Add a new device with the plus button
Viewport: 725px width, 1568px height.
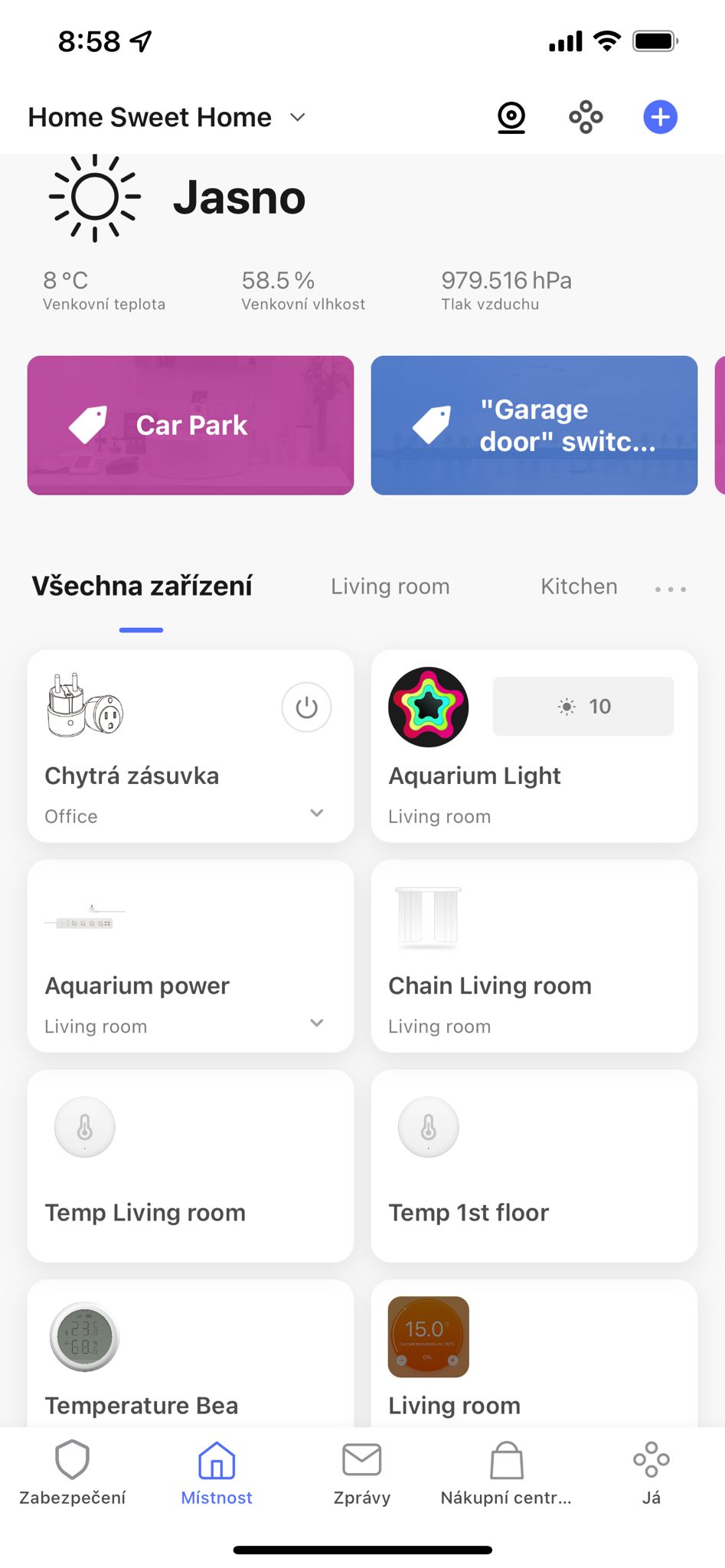[x=660, y=117]
